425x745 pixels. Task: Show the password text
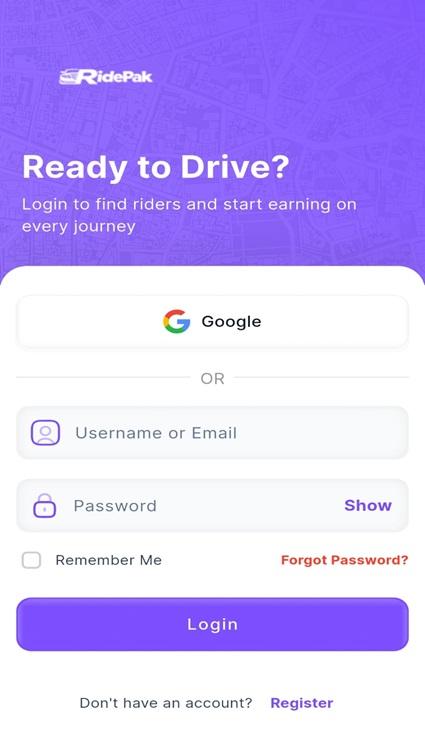pos(368,506)
